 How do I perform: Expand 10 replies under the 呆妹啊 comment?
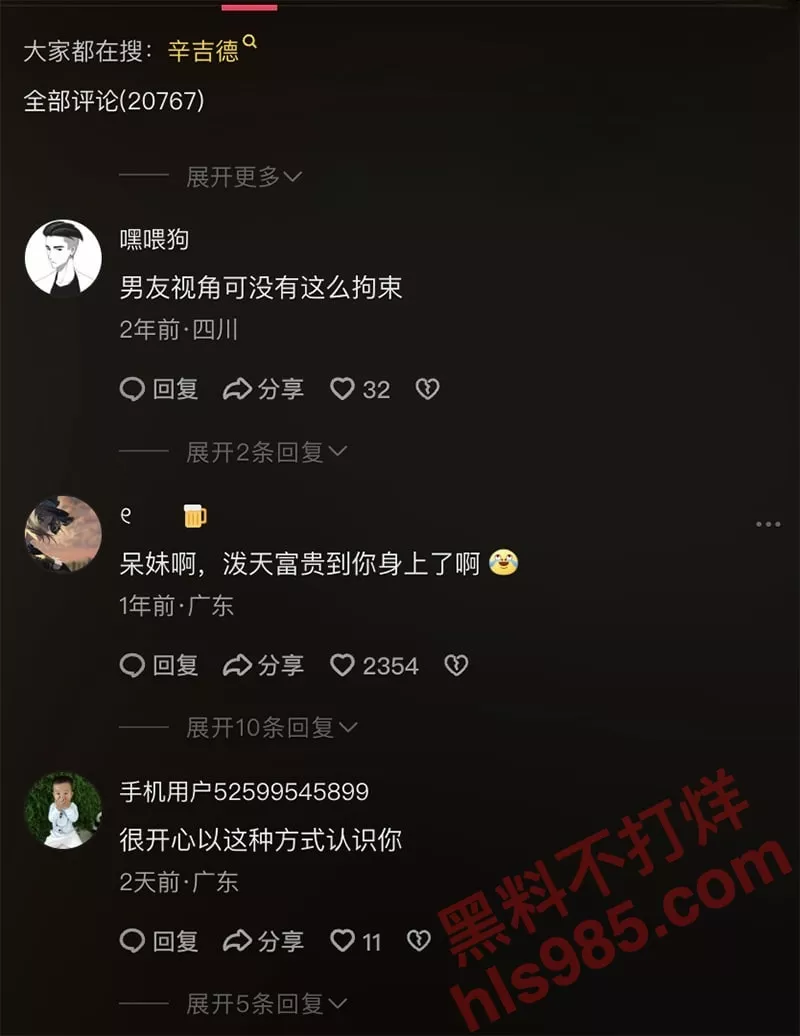pyautogui.click(x=271, y=728)
